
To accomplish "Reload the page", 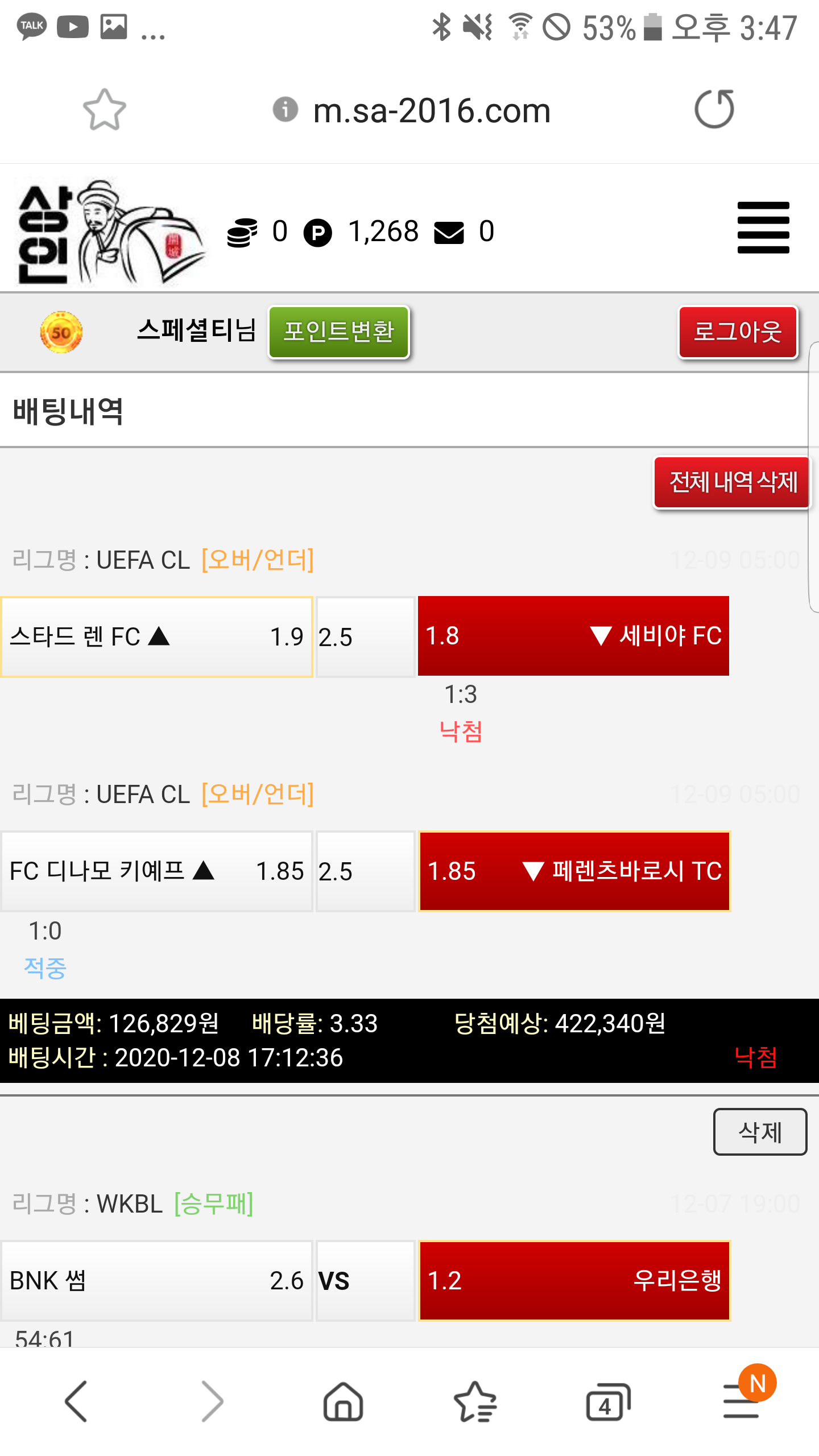I will pos(714,109).
